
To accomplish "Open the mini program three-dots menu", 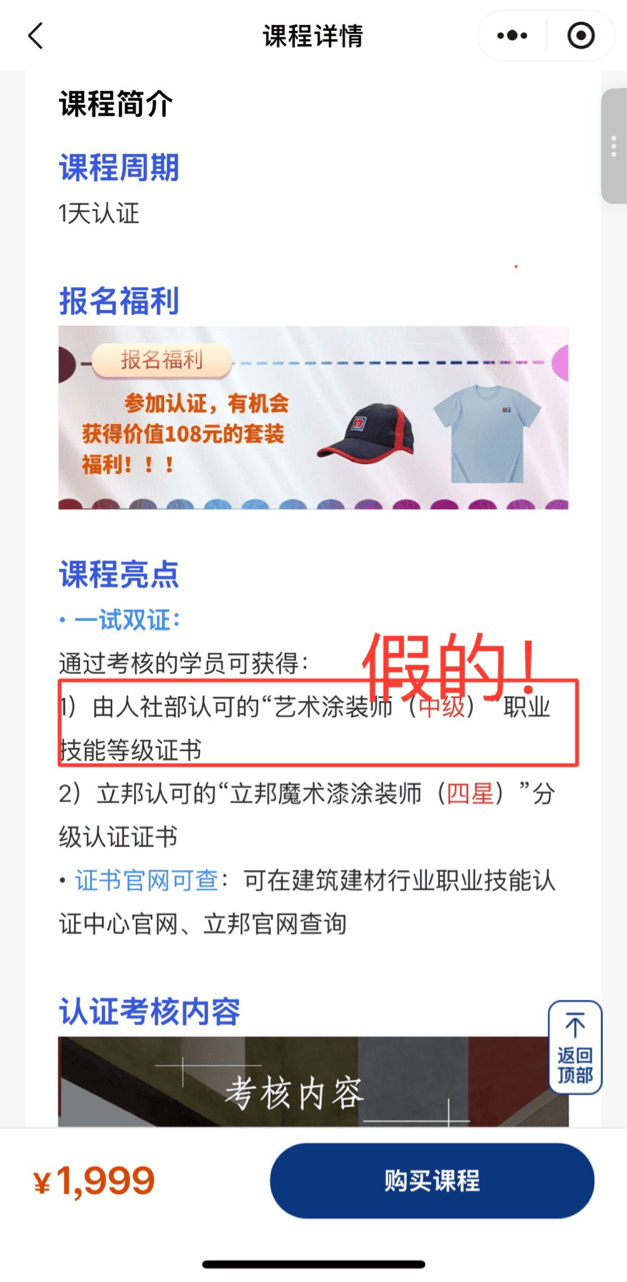I will click(512, 36).
